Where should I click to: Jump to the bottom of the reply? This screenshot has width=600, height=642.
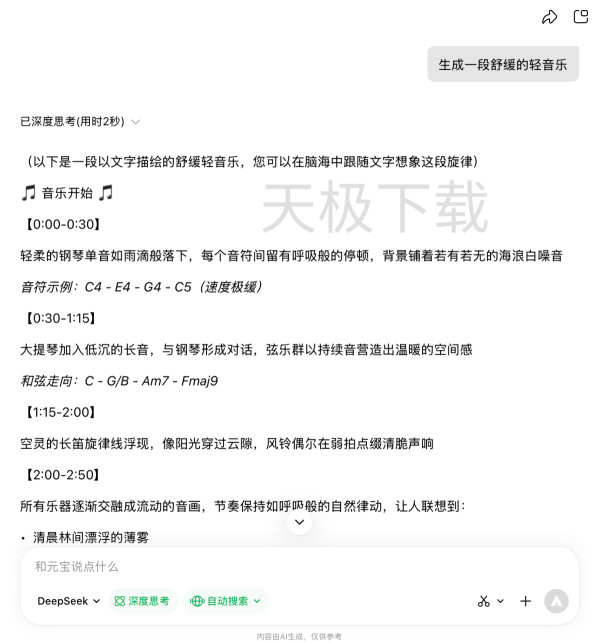(299, 522)
